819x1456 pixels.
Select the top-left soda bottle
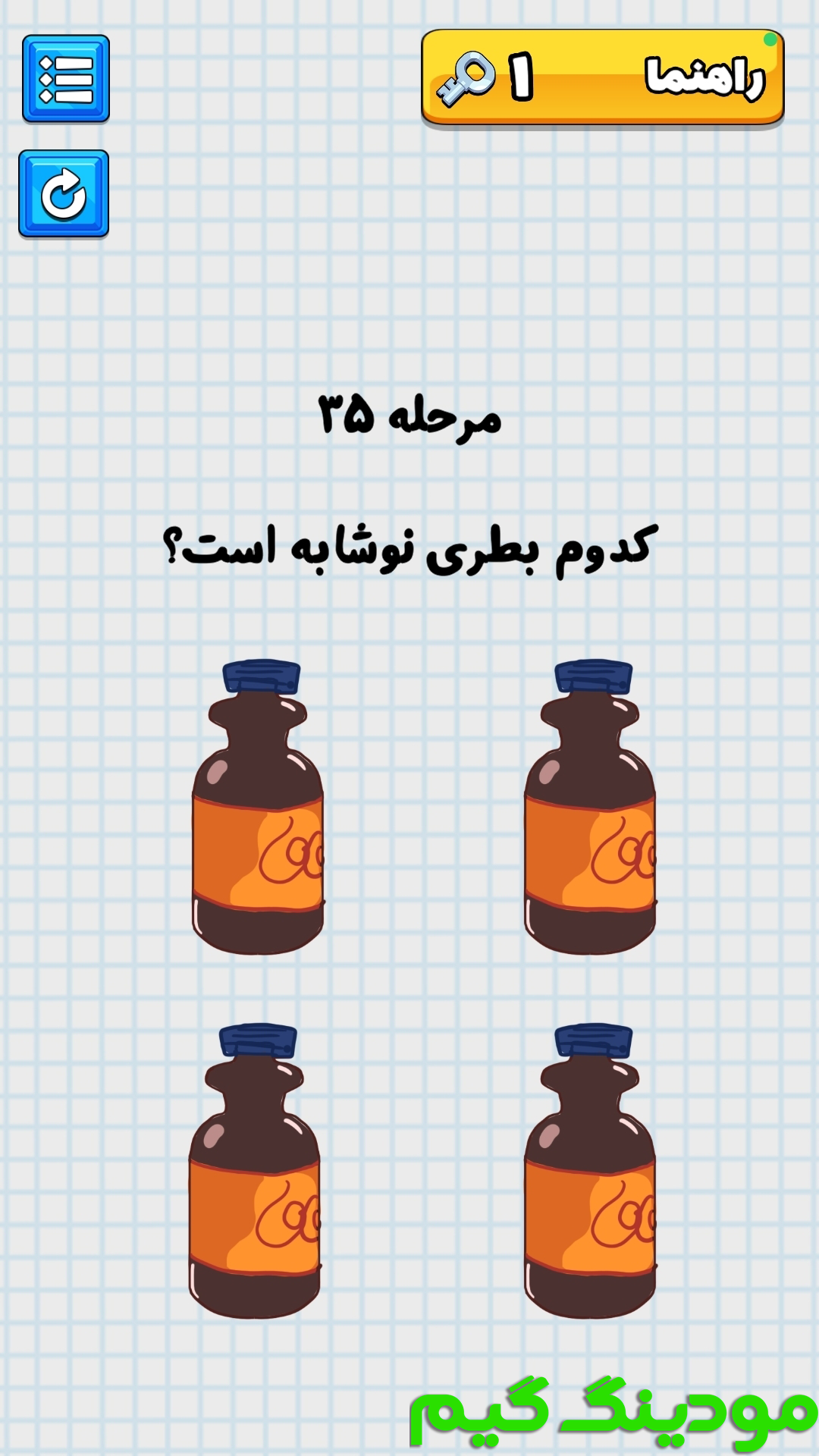[x=258, y=807]
